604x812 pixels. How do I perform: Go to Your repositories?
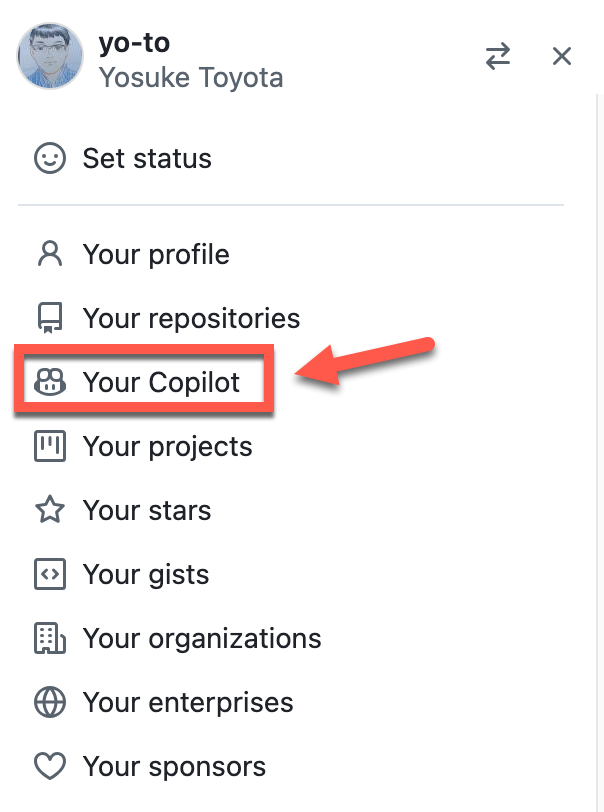point(190,318)
